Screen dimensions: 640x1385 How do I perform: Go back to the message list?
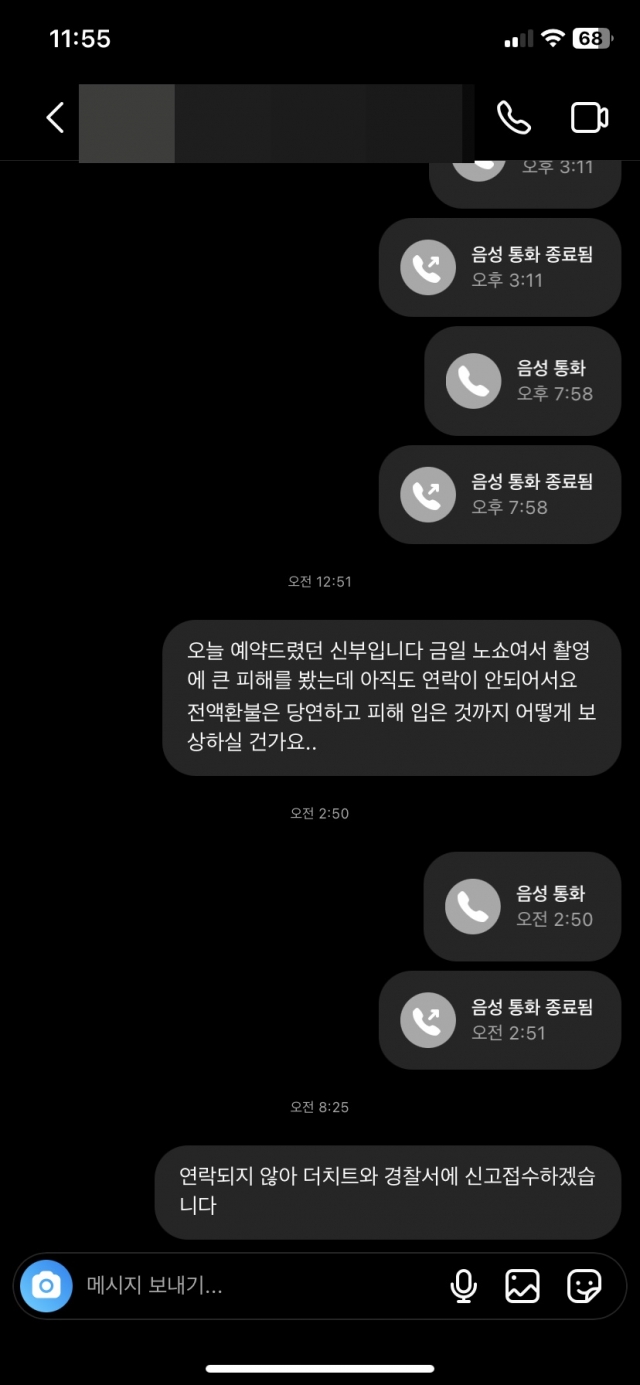(x=55, y=118)
